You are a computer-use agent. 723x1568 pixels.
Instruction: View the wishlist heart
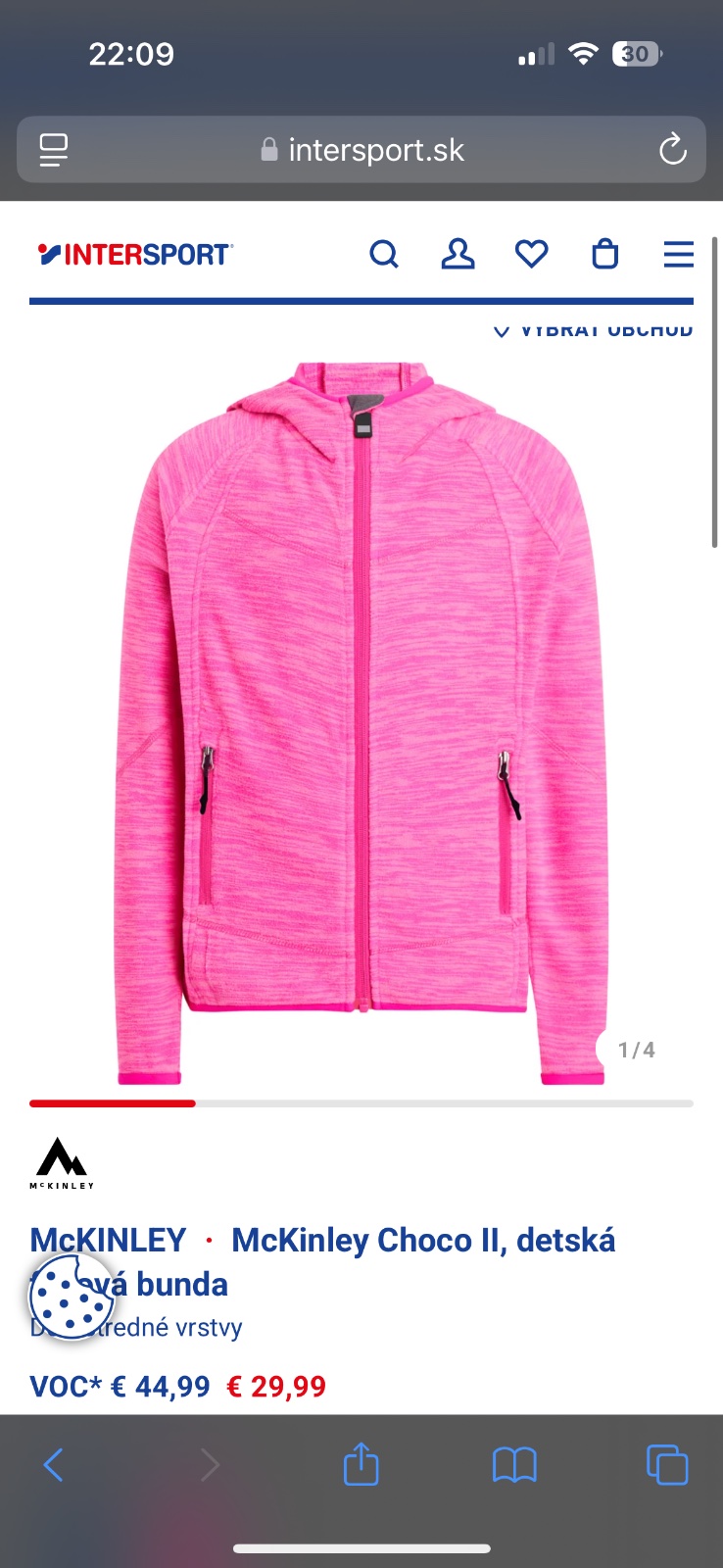click(x=531, y=255)
